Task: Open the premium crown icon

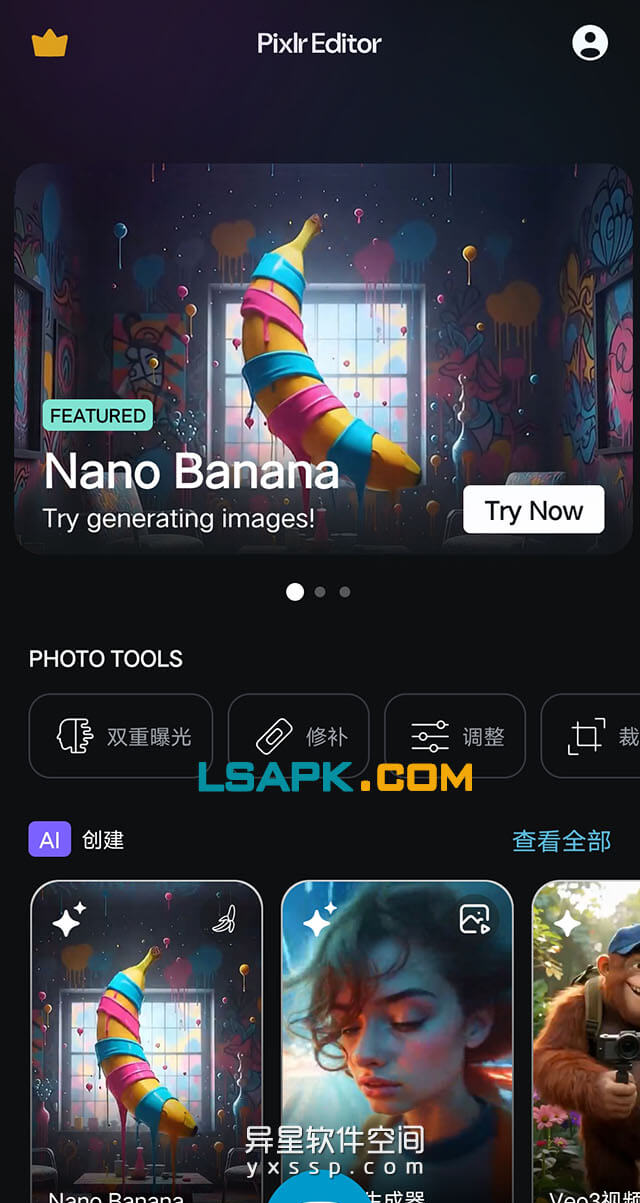Action: (x=49, y=44)
